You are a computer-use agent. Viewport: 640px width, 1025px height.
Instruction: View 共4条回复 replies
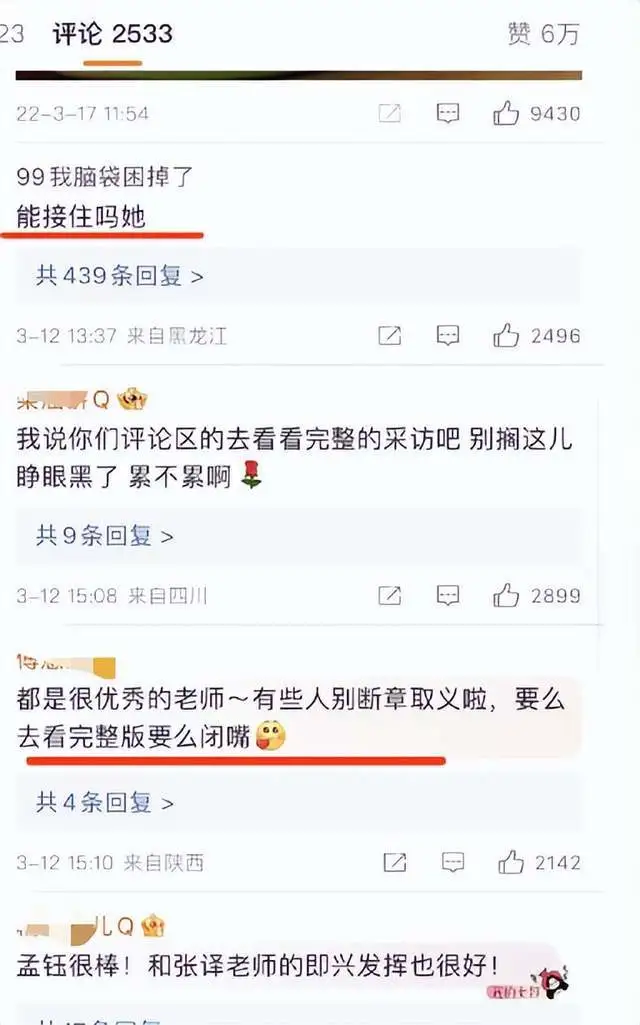pos(105,802)
